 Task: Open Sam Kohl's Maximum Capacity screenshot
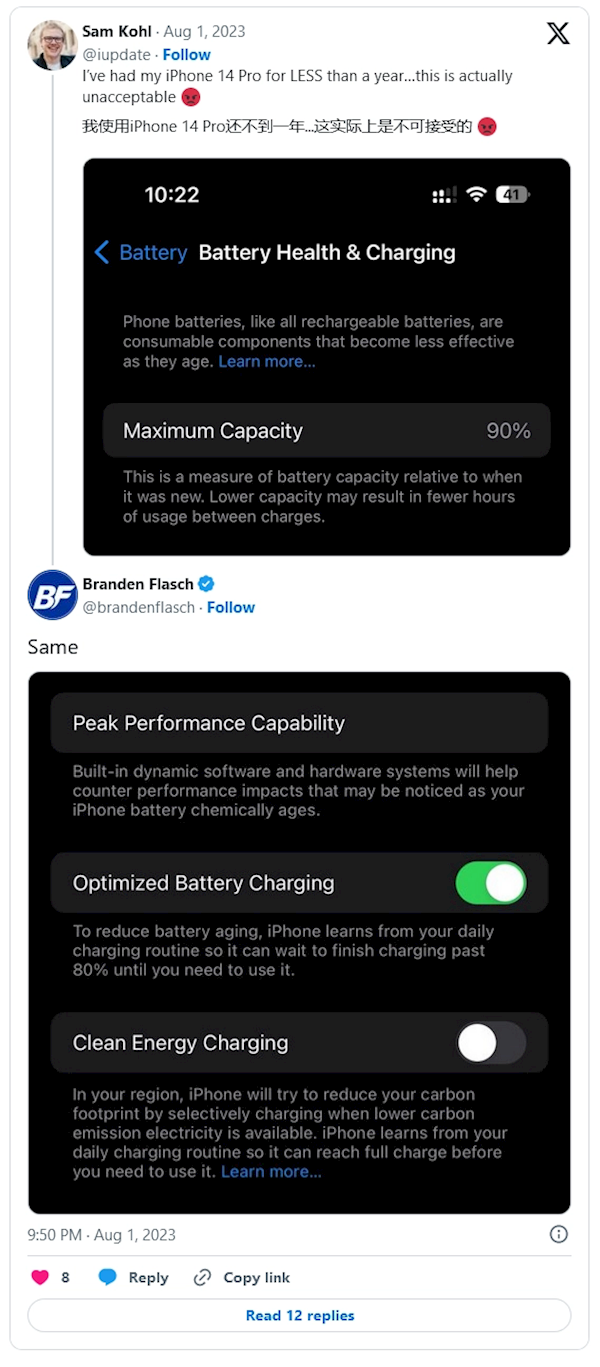pos(326,356)
